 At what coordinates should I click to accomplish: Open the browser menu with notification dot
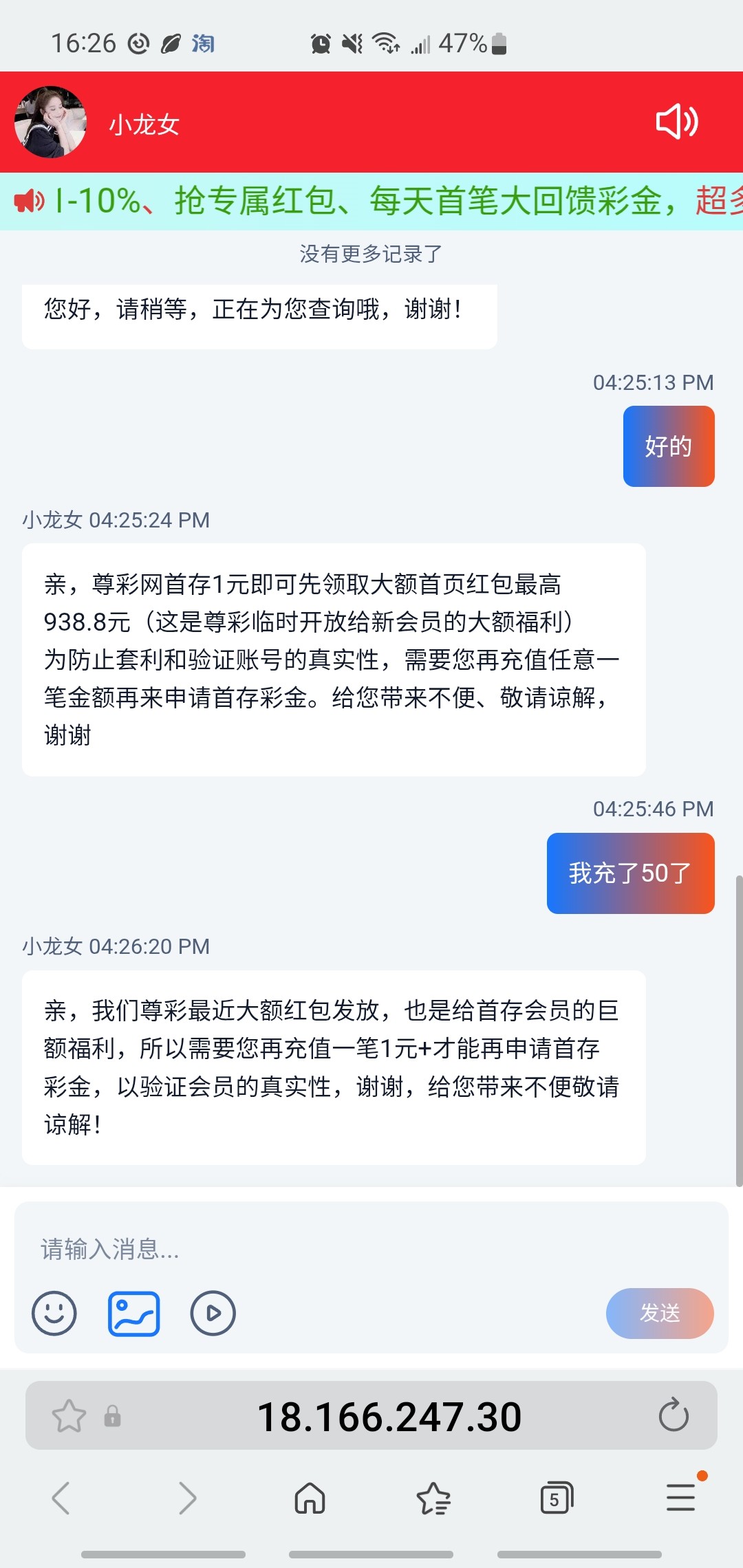[x=680, y=1497]
